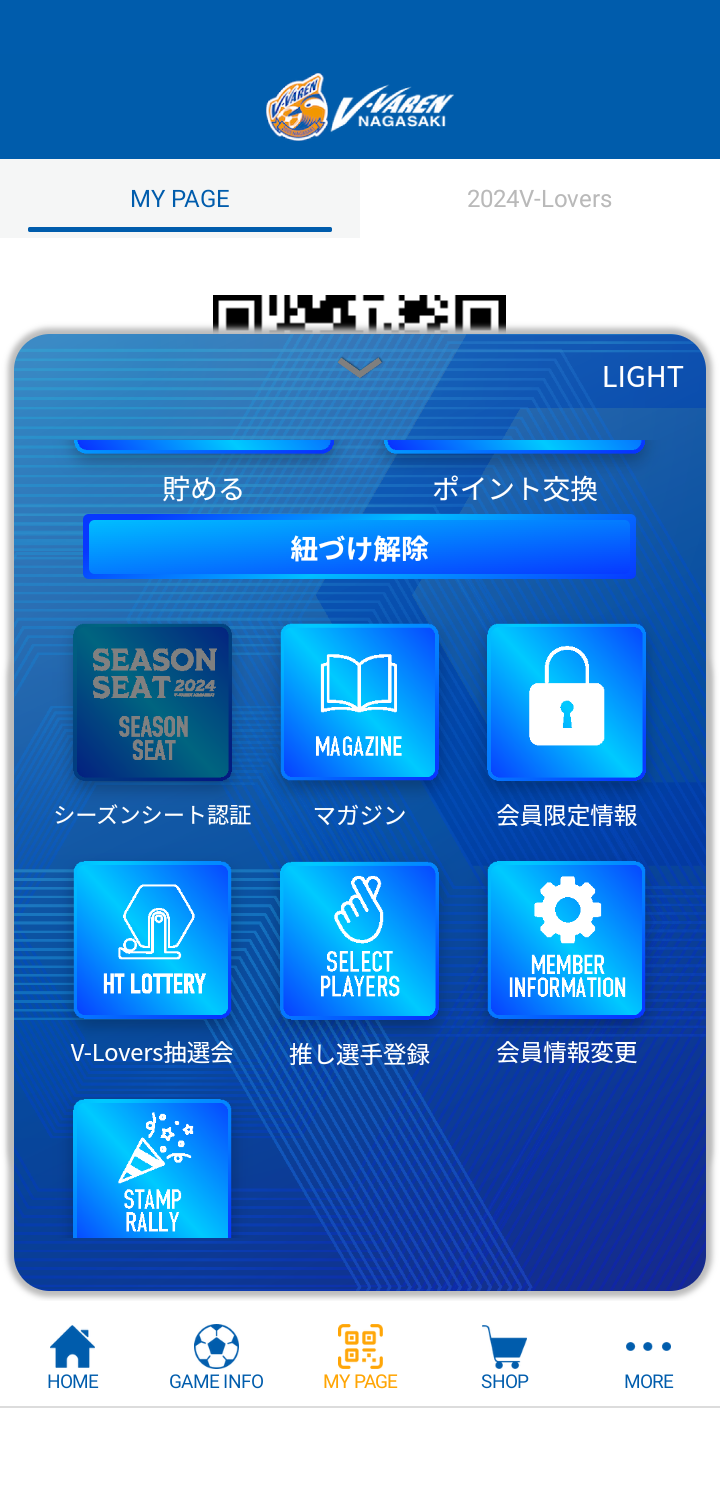Open Select Players registration
Screen dimensions: 720x1496
(x=360, y=940)
